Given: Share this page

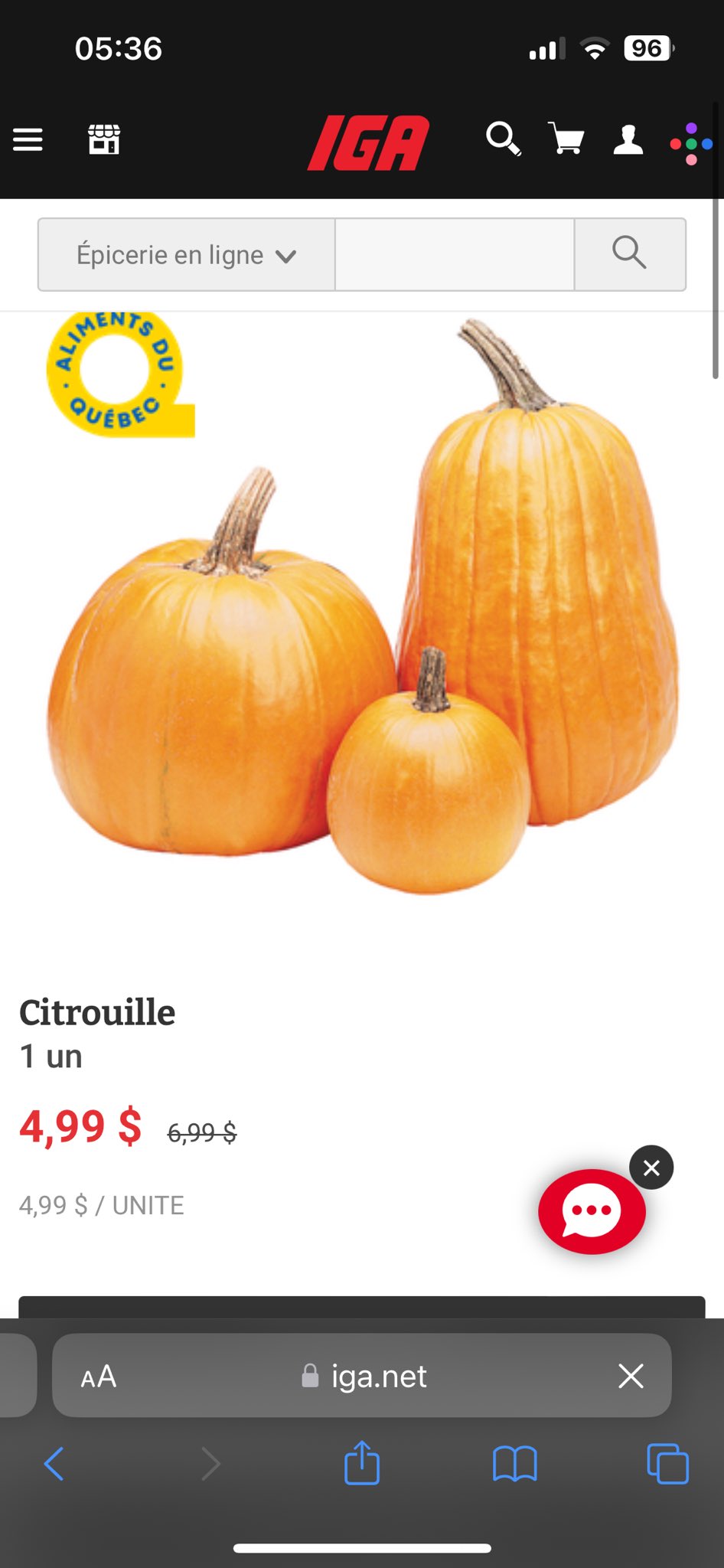Looking at the screenshot, I should pyautogui.click(x=362, y=1463).
